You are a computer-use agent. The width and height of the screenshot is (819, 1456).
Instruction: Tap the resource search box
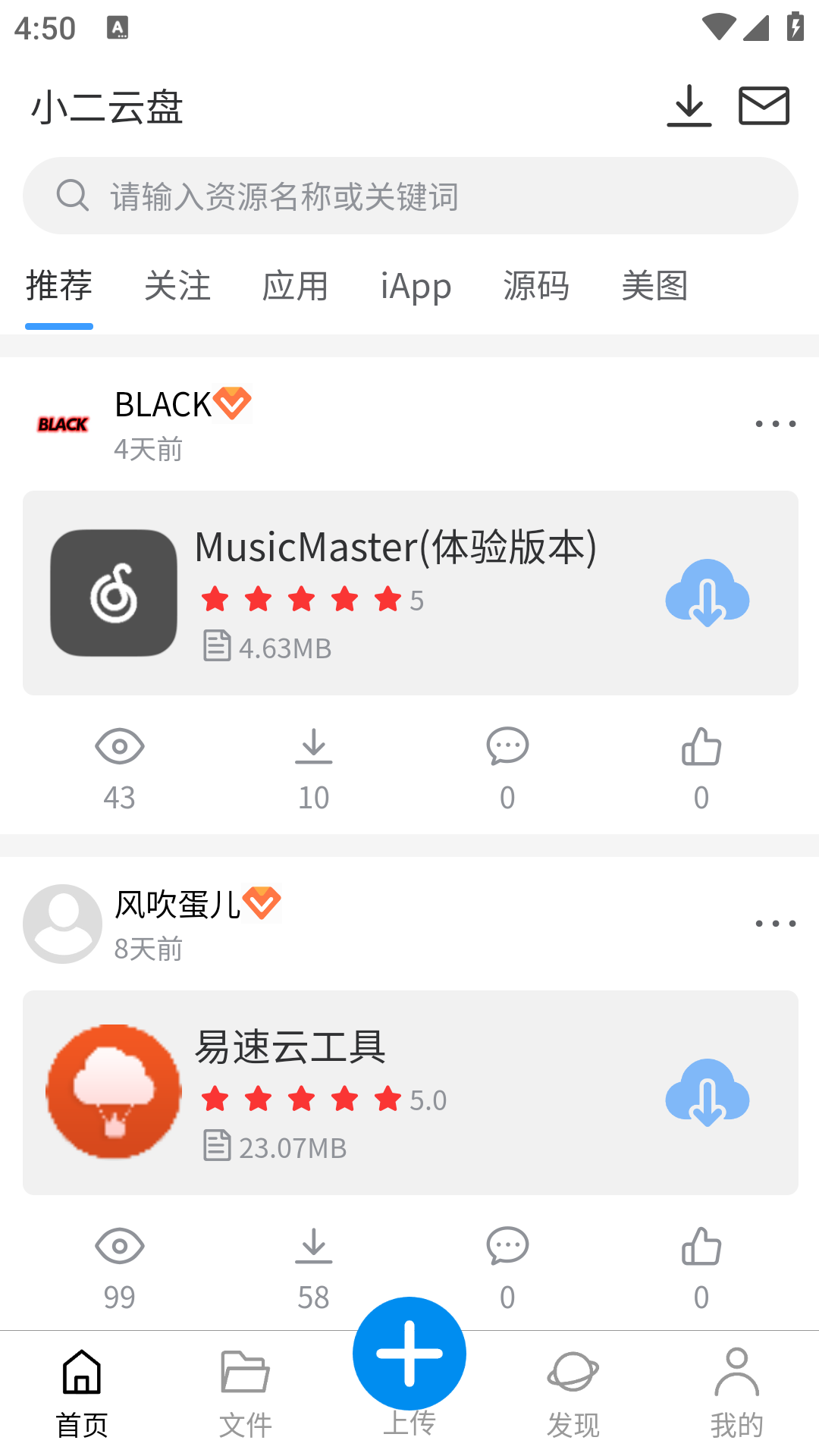409,196
